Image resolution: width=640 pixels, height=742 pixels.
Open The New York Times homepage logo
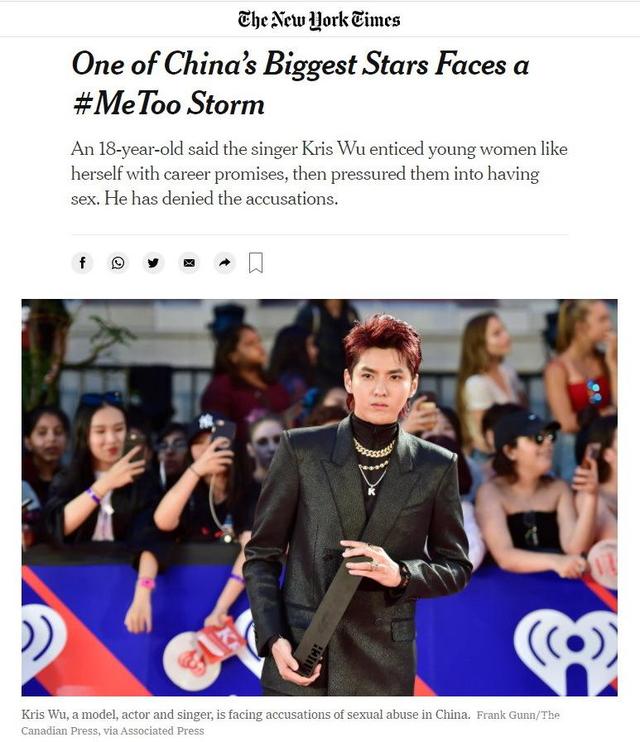(319, 19)
